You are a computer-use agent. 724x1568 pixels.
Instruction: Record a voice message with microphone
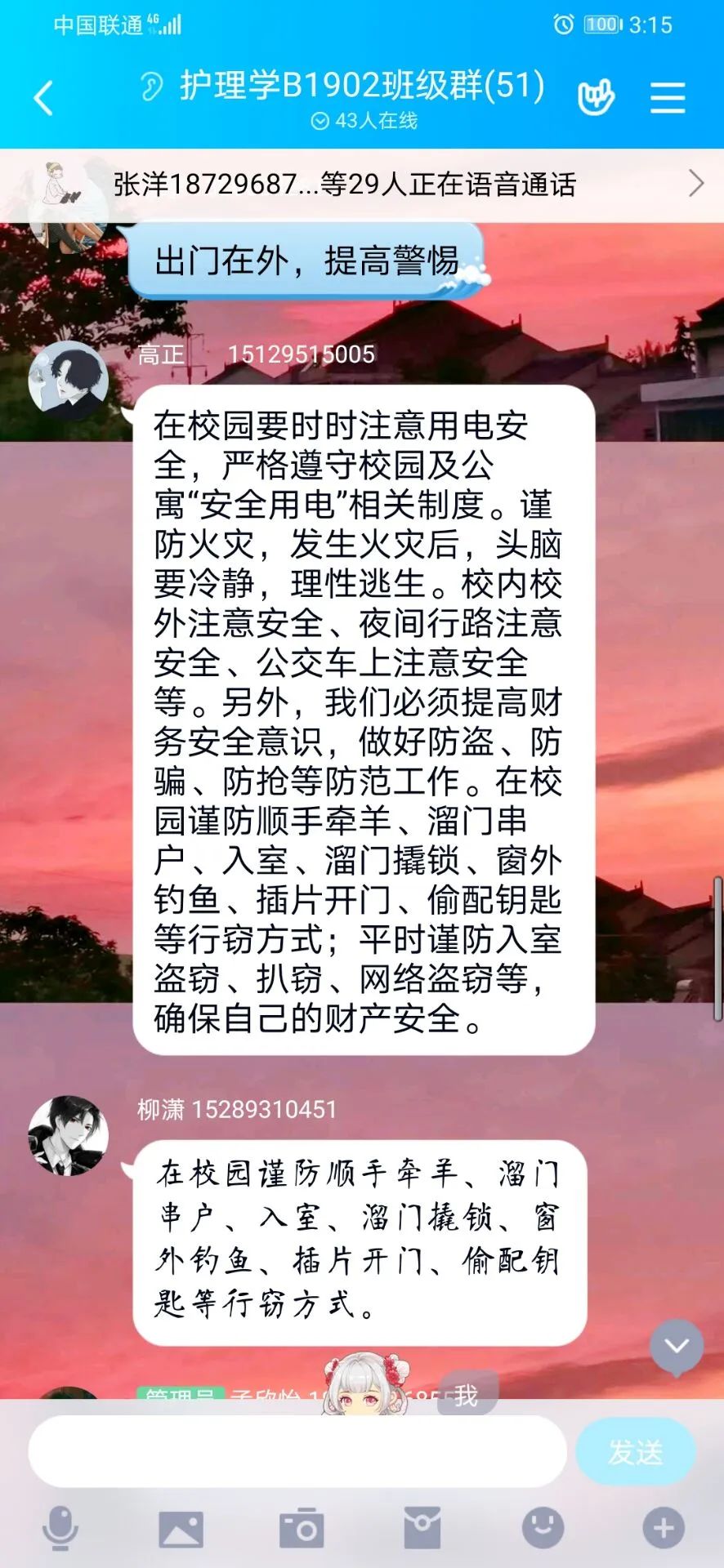point(60,1528)
